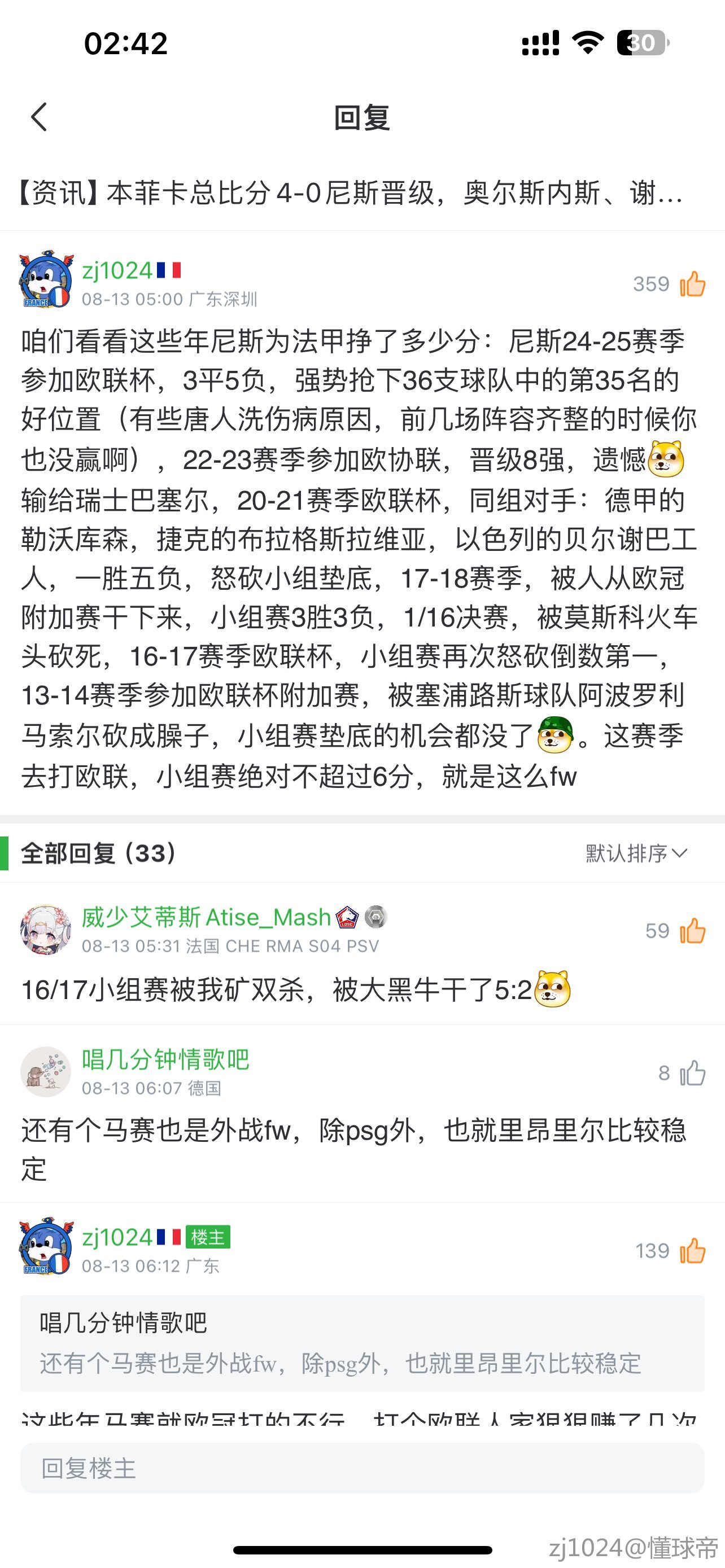Open zj1024's avatar on the top comment

point(46,280)
